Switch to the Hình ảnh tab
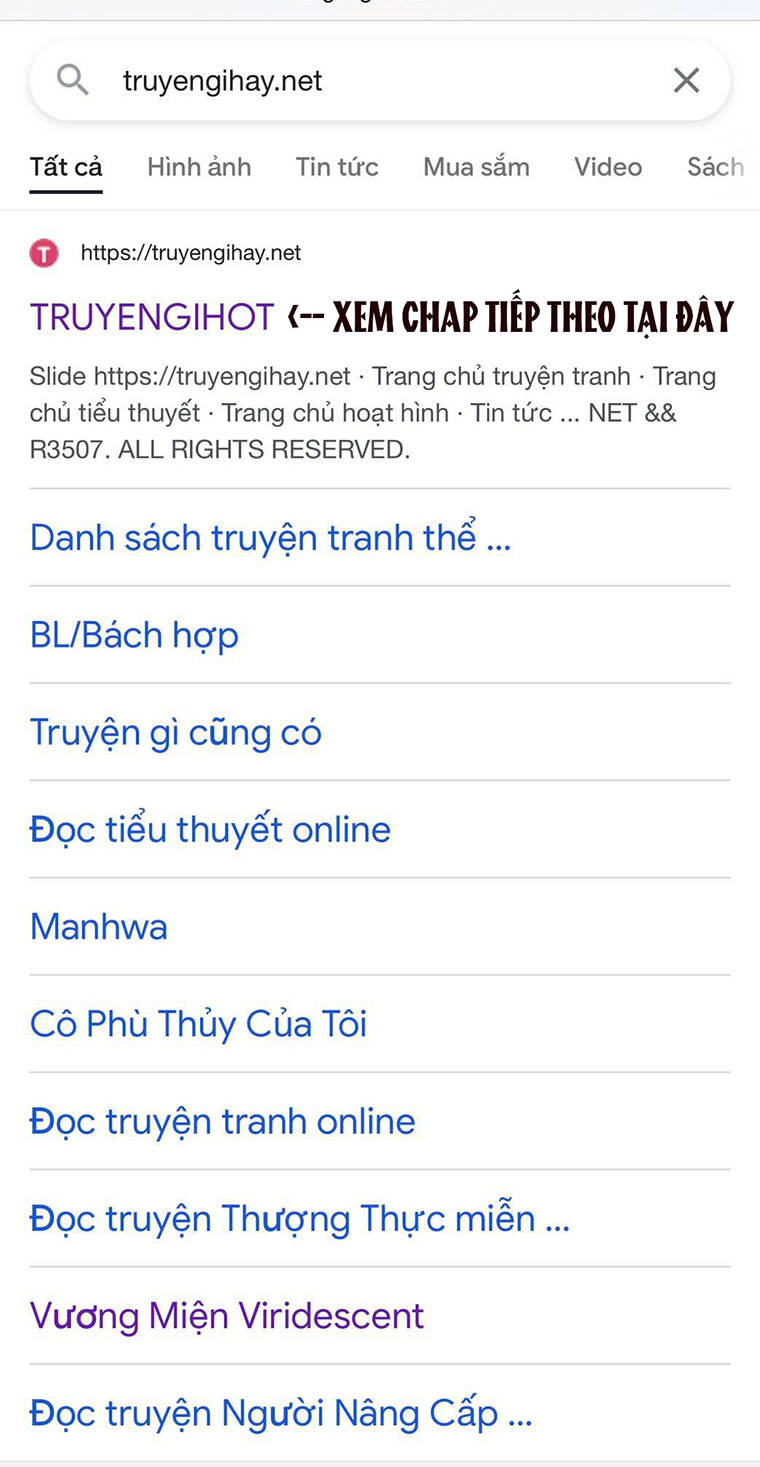This screenshot has width=760, height=1467. click(x=198, y=167)
